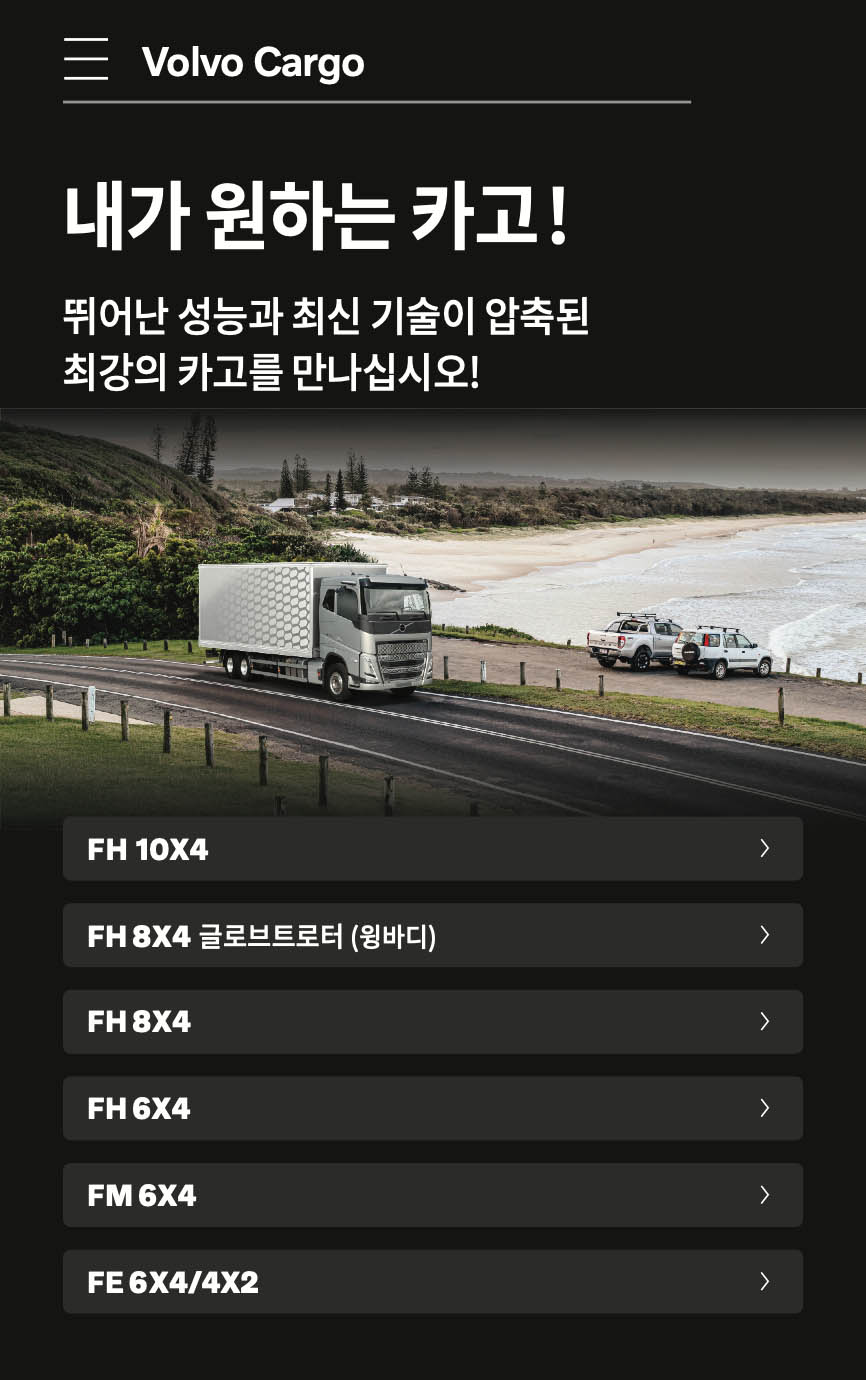
Task: View the FH 6X4 model
Action: [432, 1108]
